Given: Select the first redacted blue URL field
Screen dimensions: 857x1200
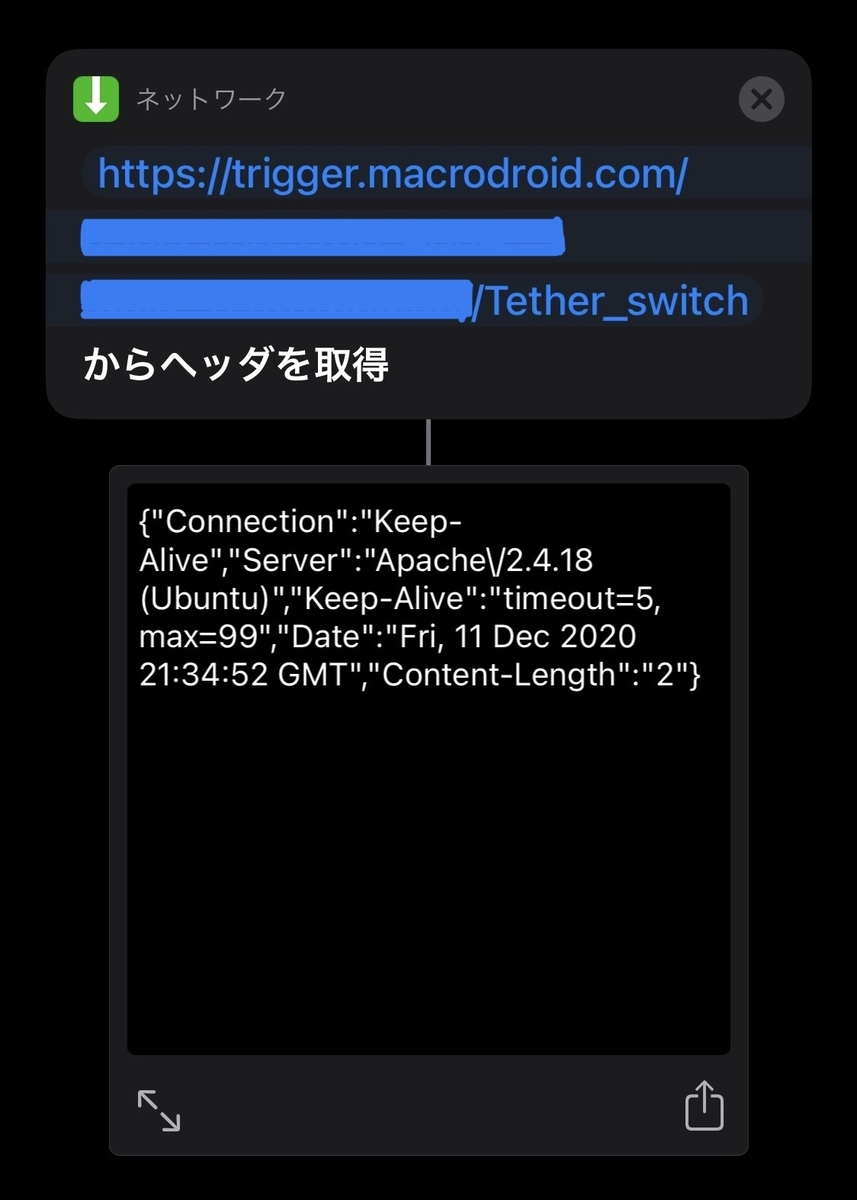Looking at the screenshot, I should point(320,236).
